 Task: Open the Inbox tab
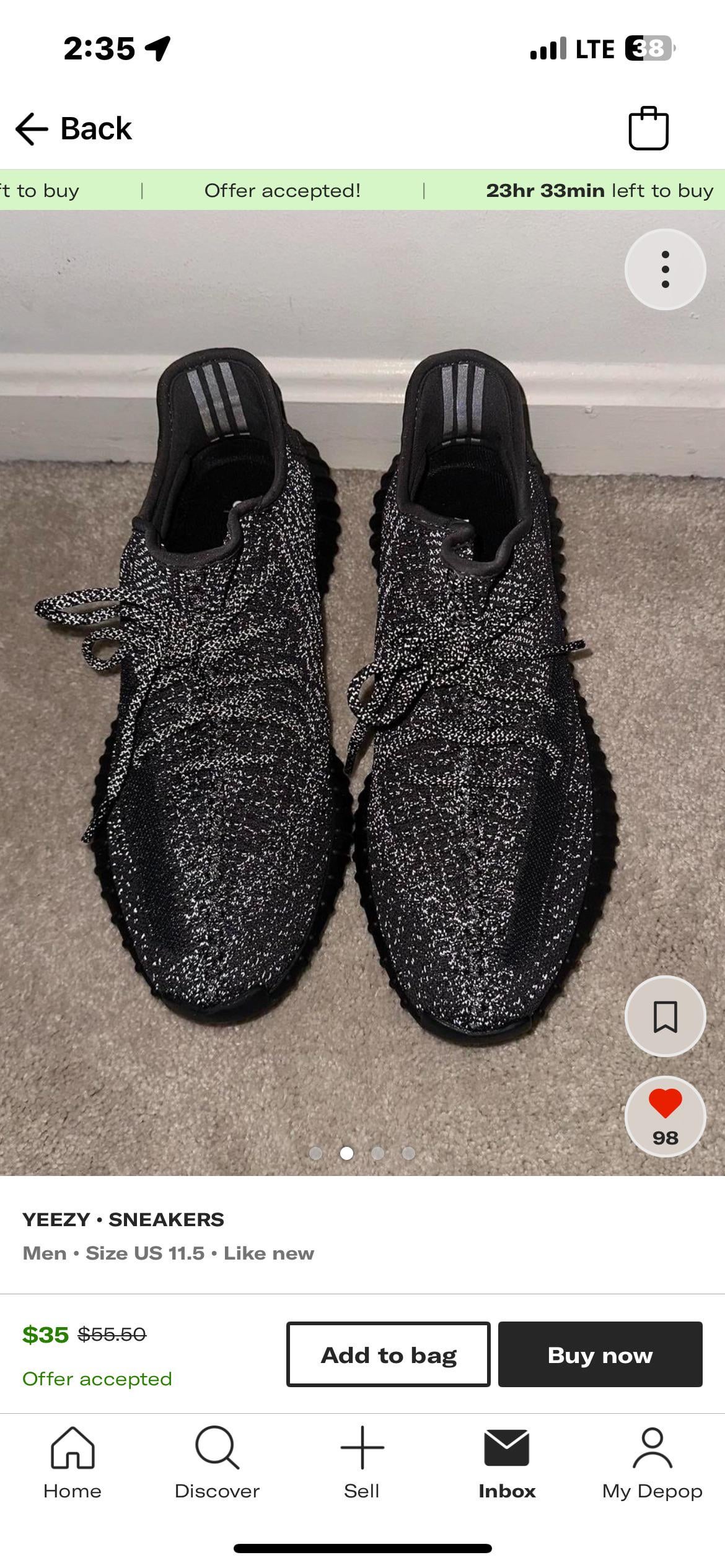tap(506, 1463)
